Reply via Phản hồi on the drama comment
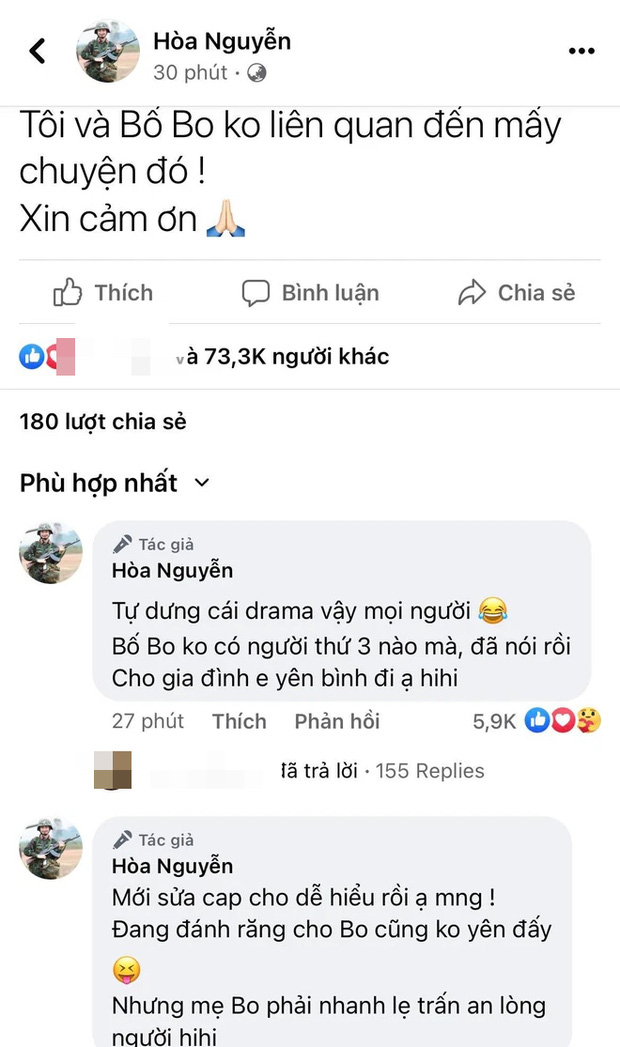The height and width of the screenshot is (1047, 620). tap(337, 721)
